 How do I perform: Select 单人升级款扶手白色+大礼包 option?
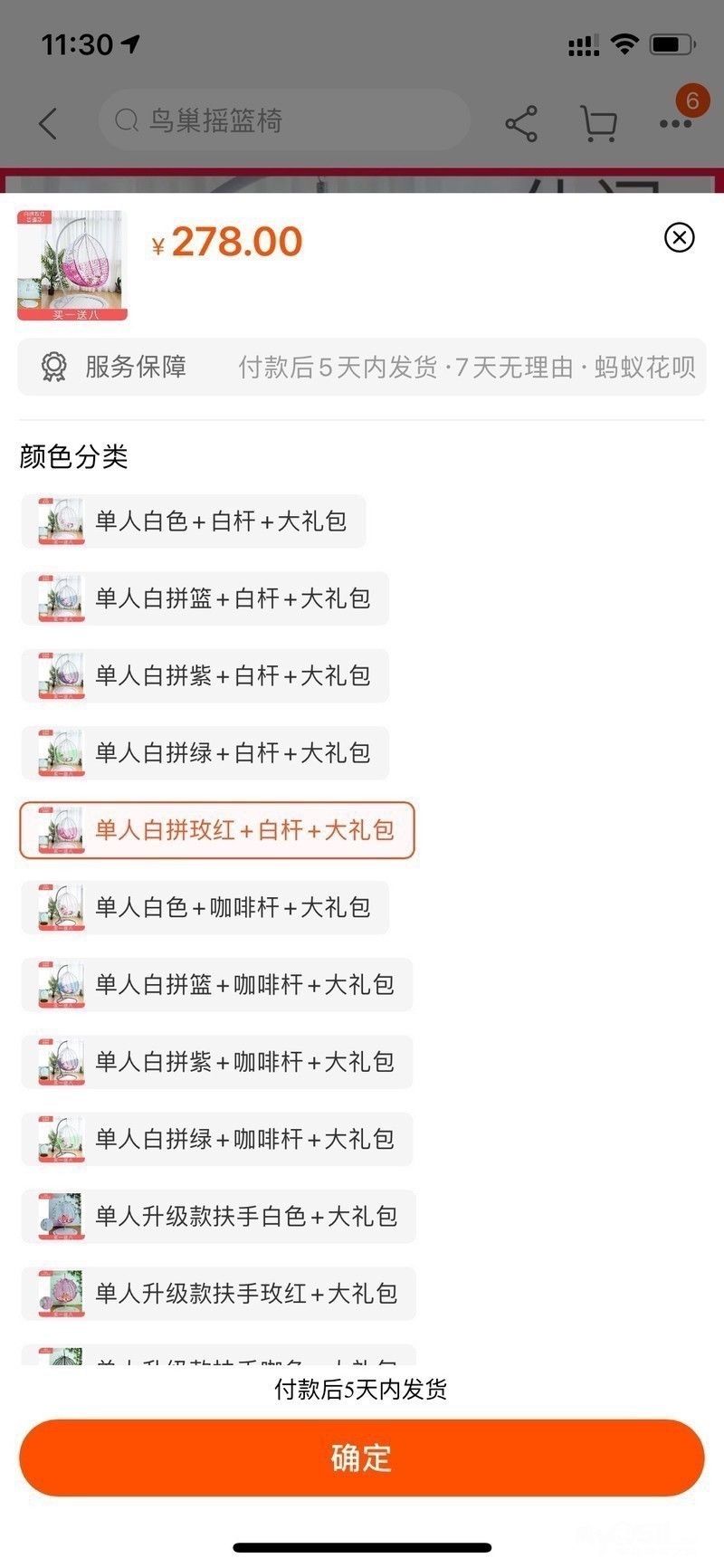(219, 1217)
